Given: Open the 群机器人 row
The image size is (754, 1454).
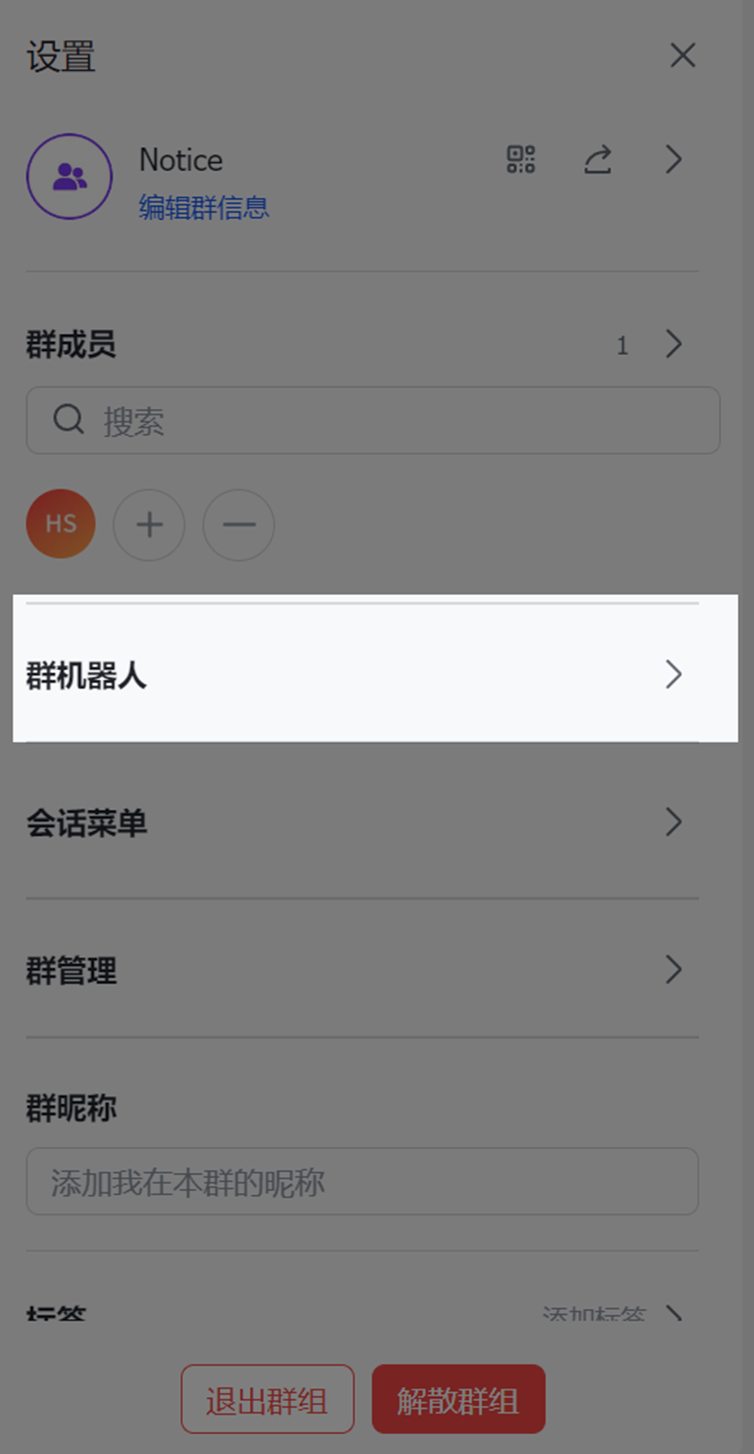Looking at the screenshot, I should (x=375, y=675).
